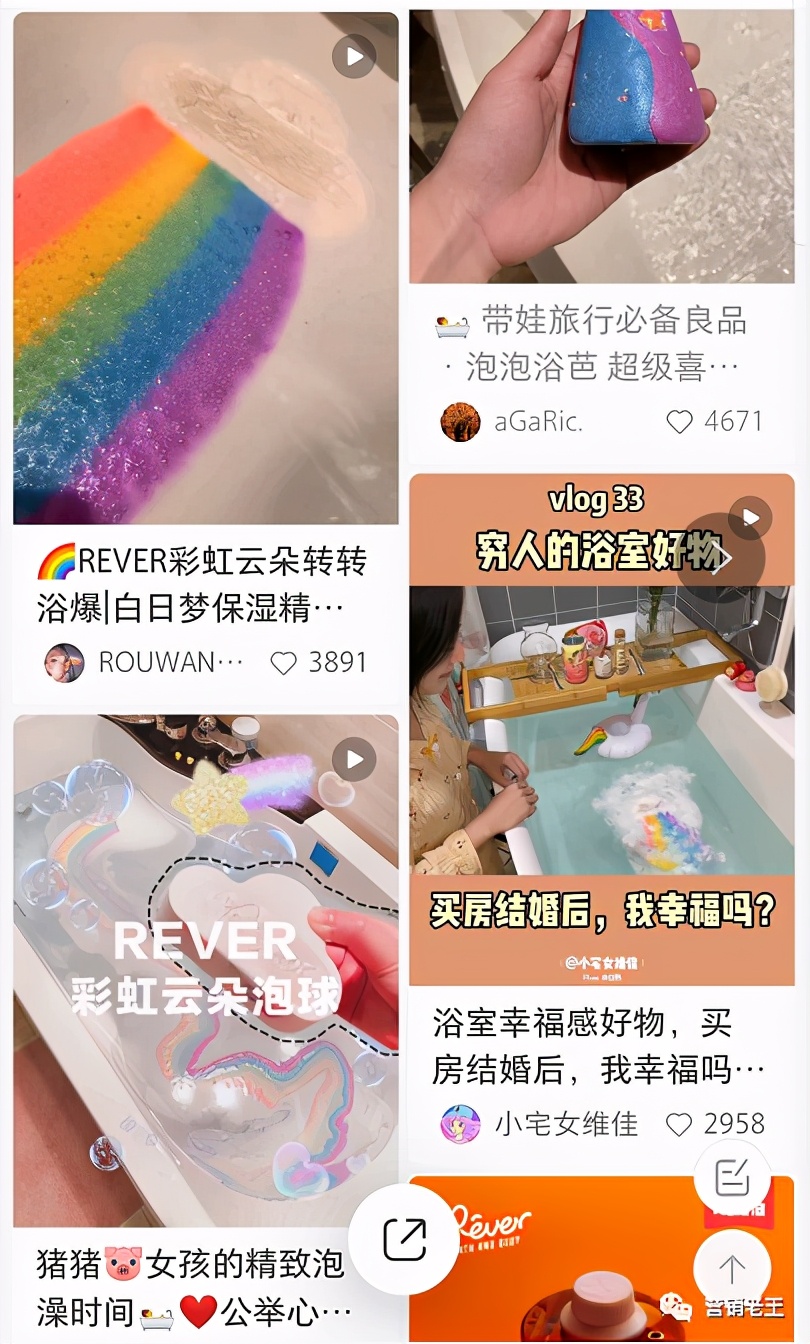Like 小宅女维佳's post with 2958 likes
Image resolution: width=810 pixels, height=1344 pixels.
[679, 1124]
